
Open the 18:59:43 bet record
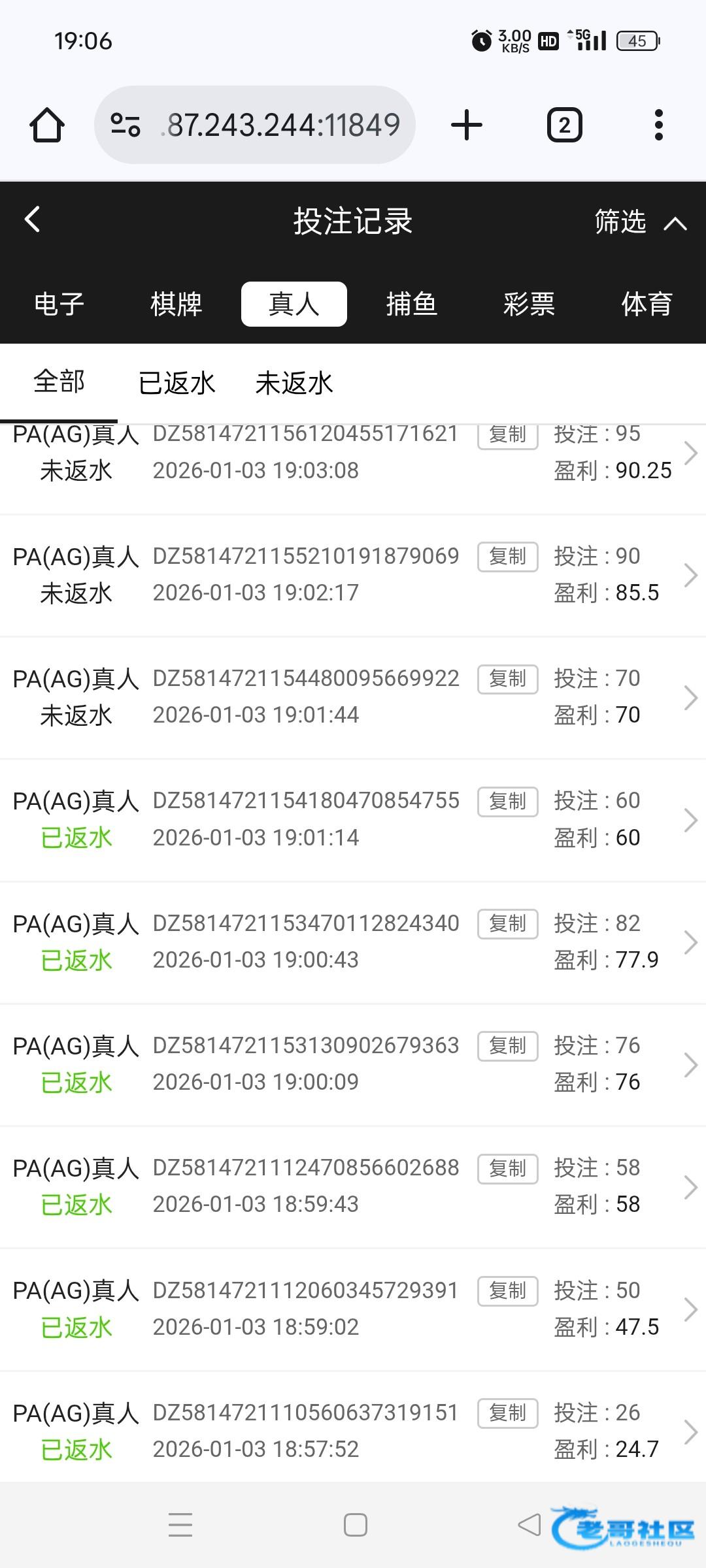(x=353, y=1187)
